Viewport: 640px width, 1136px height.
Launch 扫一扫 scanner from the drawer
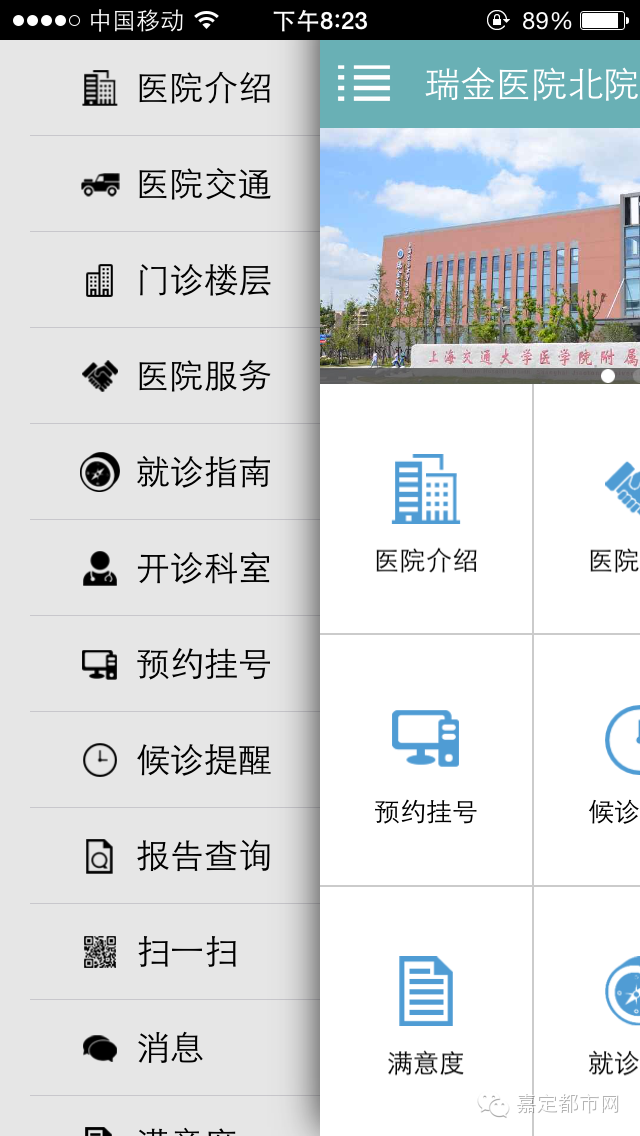pos(175,953)
